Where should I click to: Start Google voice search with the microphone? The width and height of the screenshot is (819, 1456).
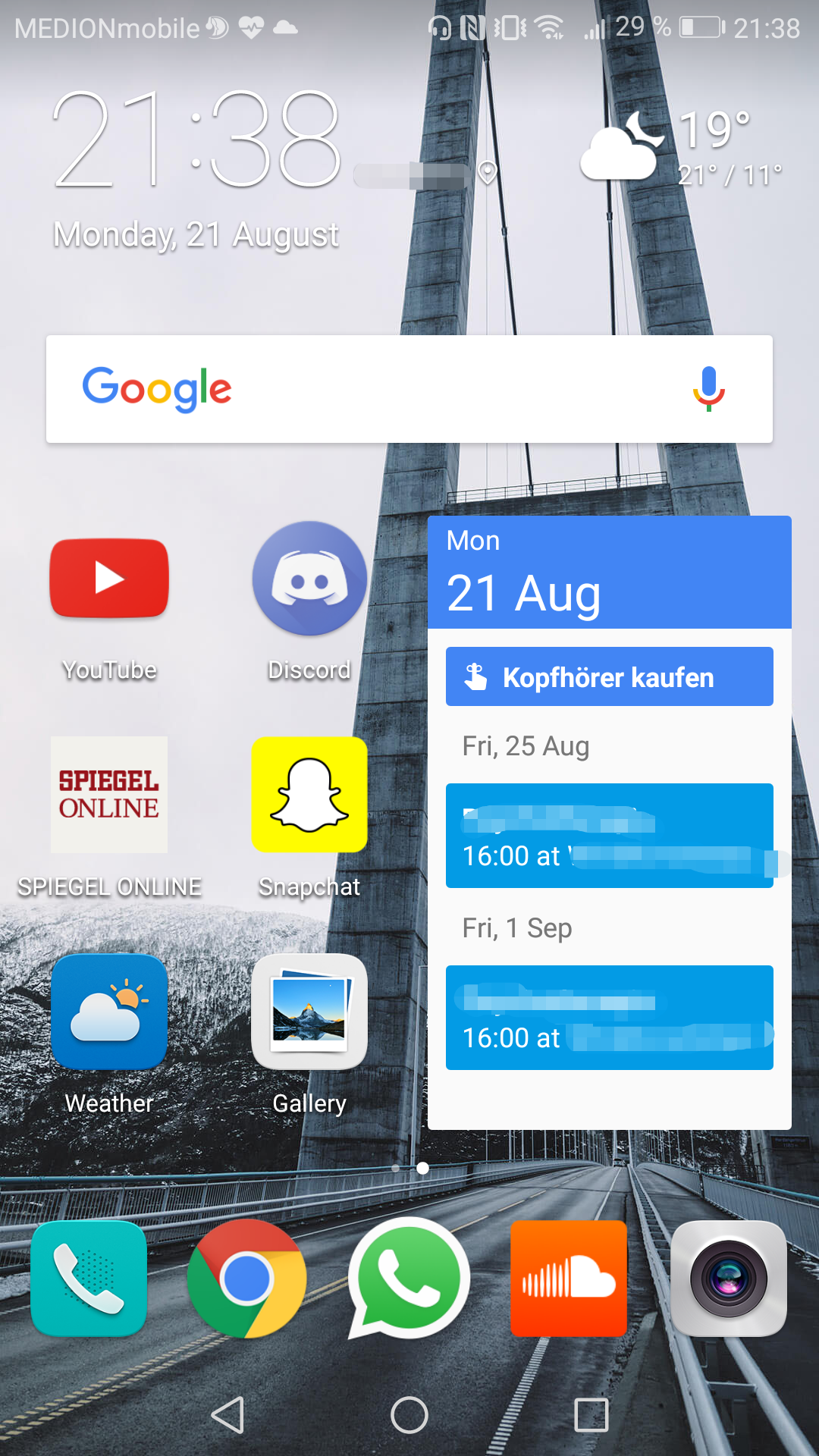pyautogui.click(x=708, y=388)
